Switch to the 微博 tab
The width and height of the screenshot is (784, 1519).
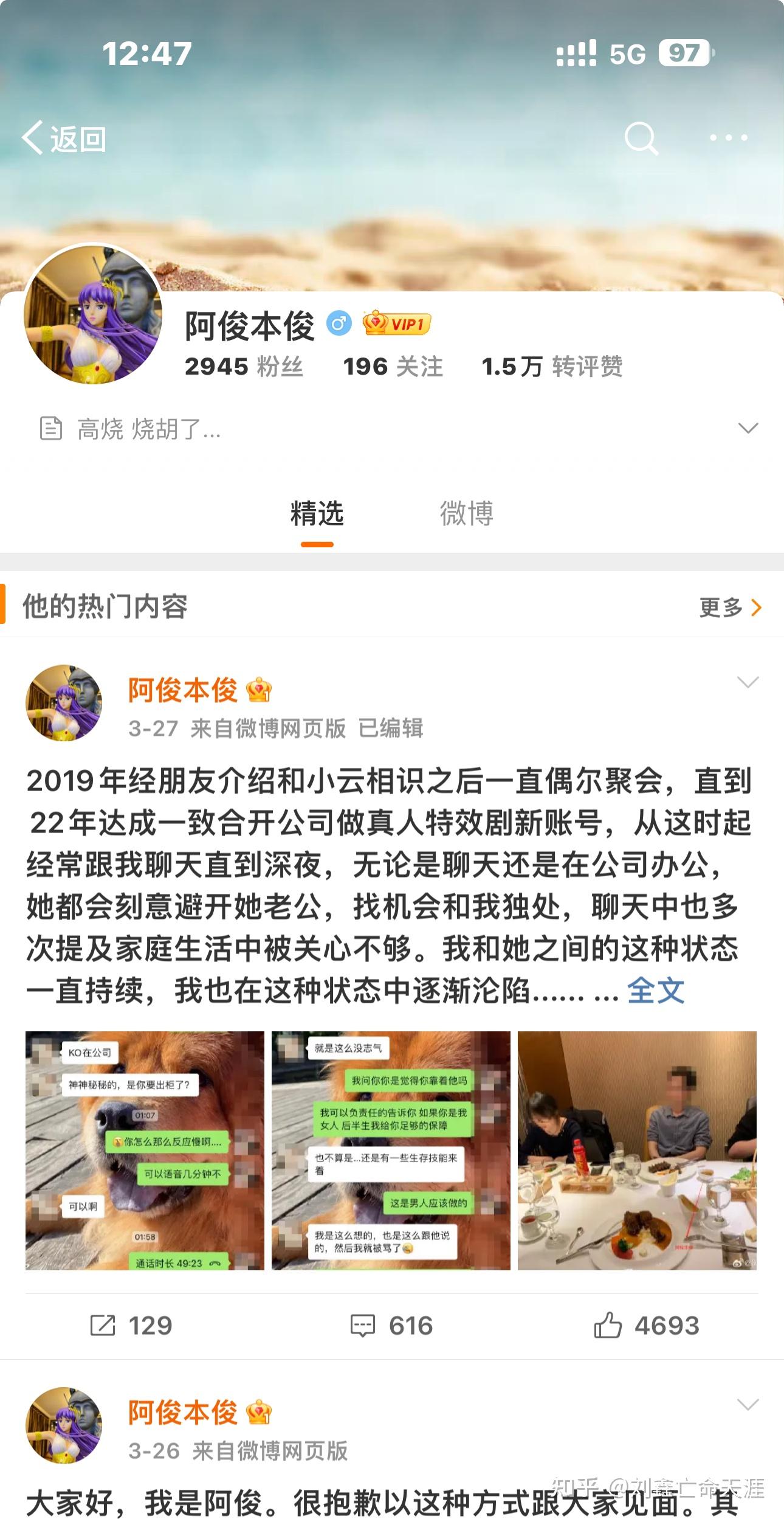point(466,514)
